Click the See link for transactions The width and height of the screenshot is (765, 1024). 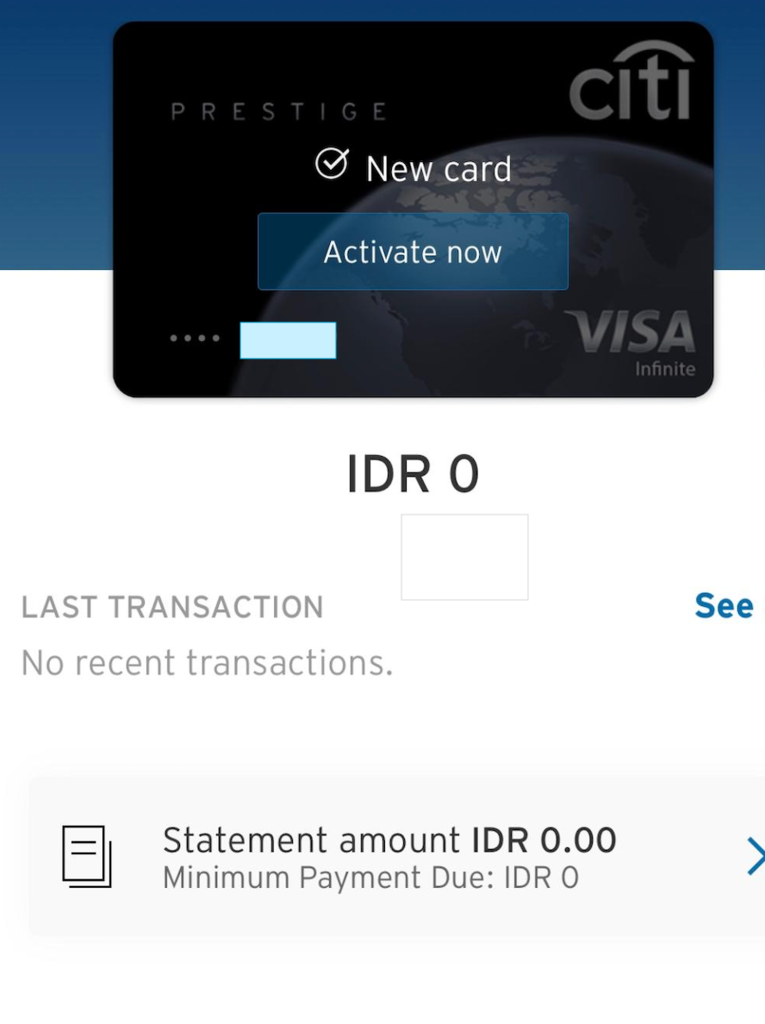[x=723, y=605]
